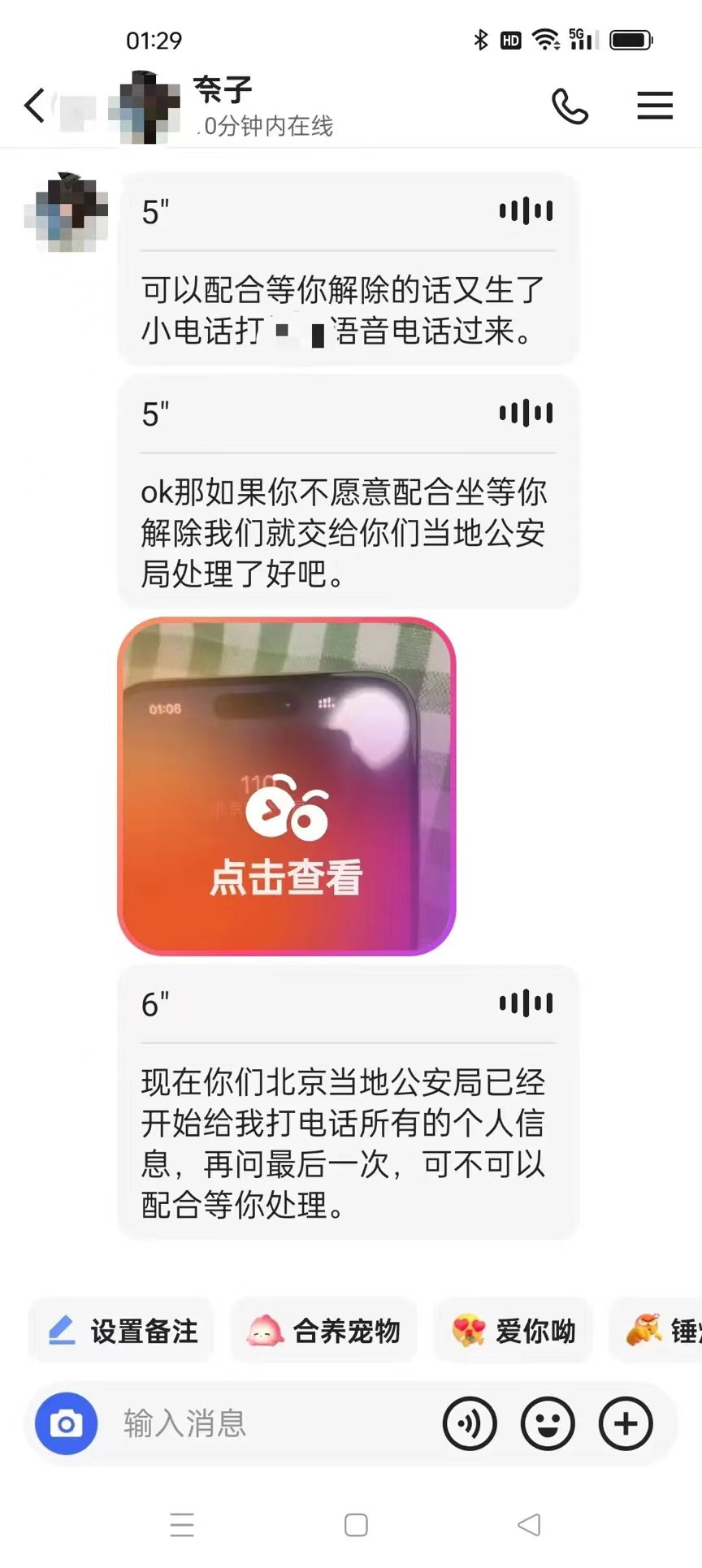Play the voice message starting with ok那如果

coord(348,414)
